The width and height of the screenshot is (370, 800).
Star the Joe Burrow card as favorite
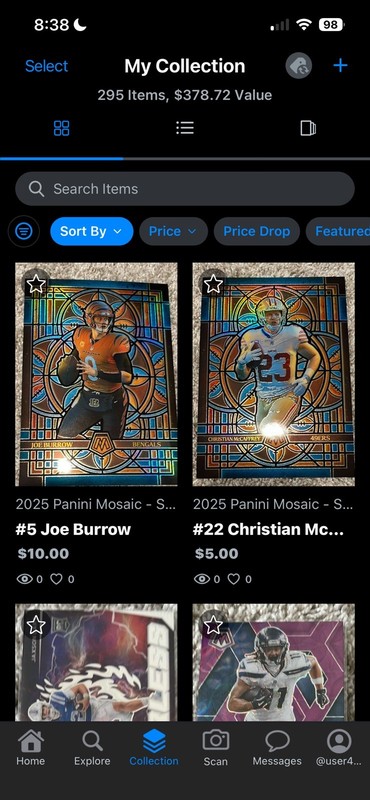tap(36, 284)
